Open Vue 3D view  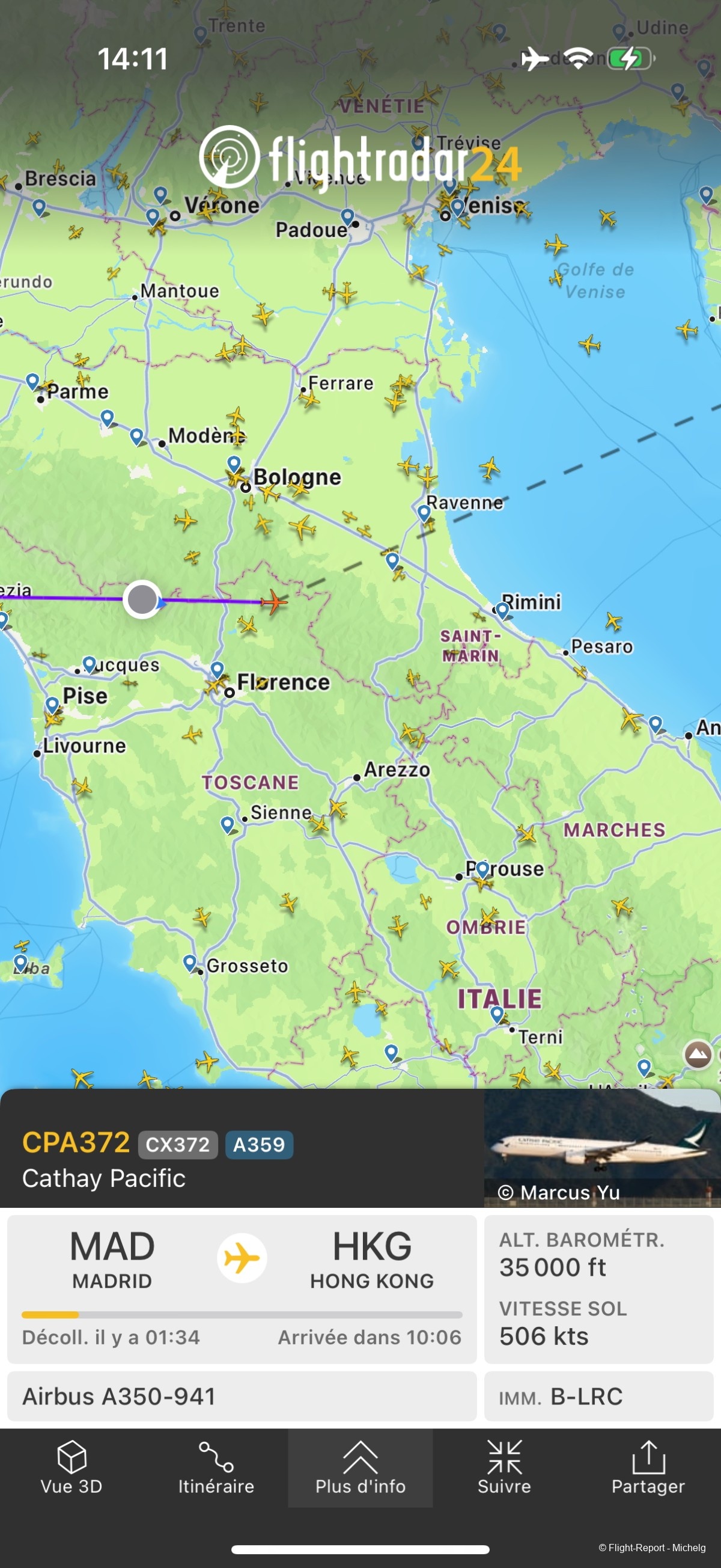(71, 1468)
